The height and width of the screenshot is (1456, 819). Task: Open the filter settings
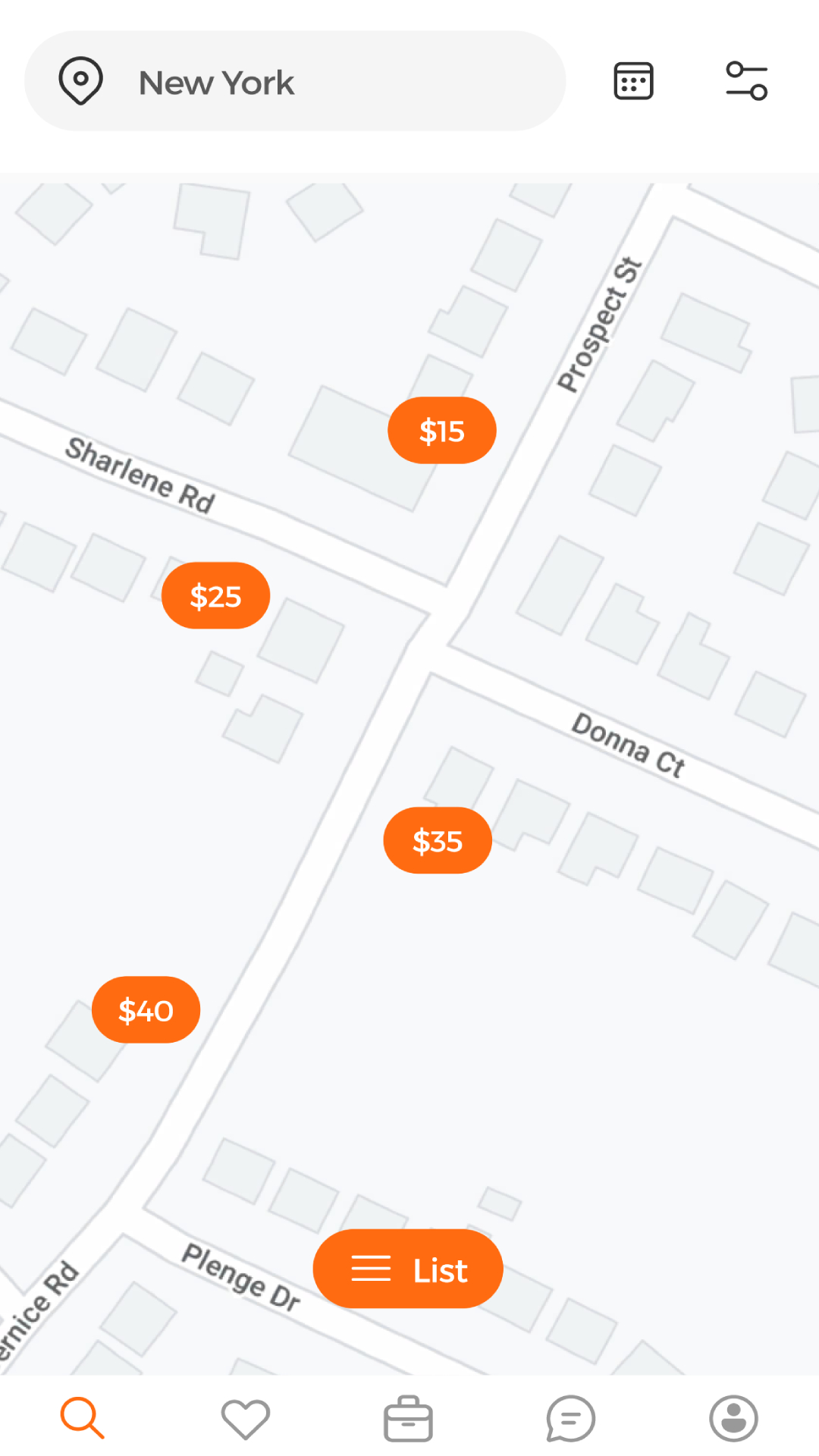click(x=746, y=81)
